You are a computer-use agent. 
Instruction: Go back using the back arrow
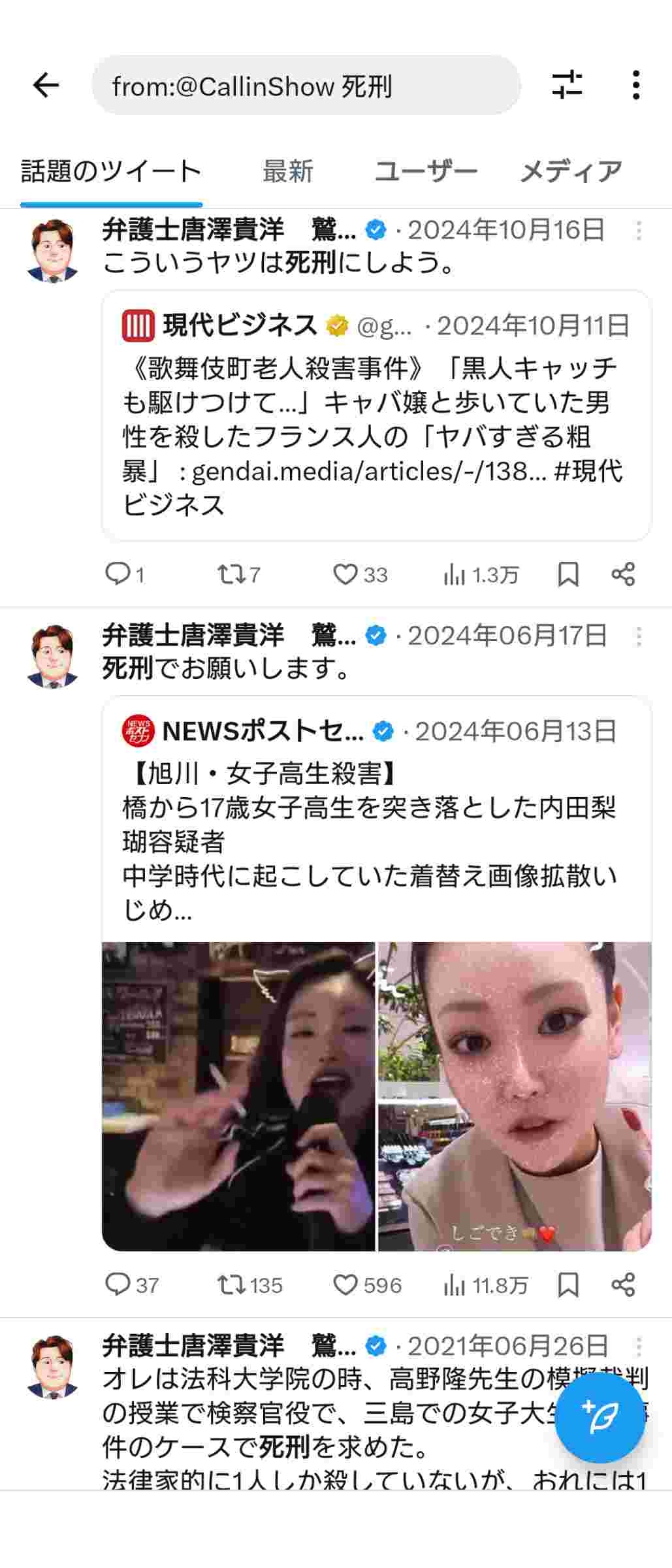pos(46,85)
